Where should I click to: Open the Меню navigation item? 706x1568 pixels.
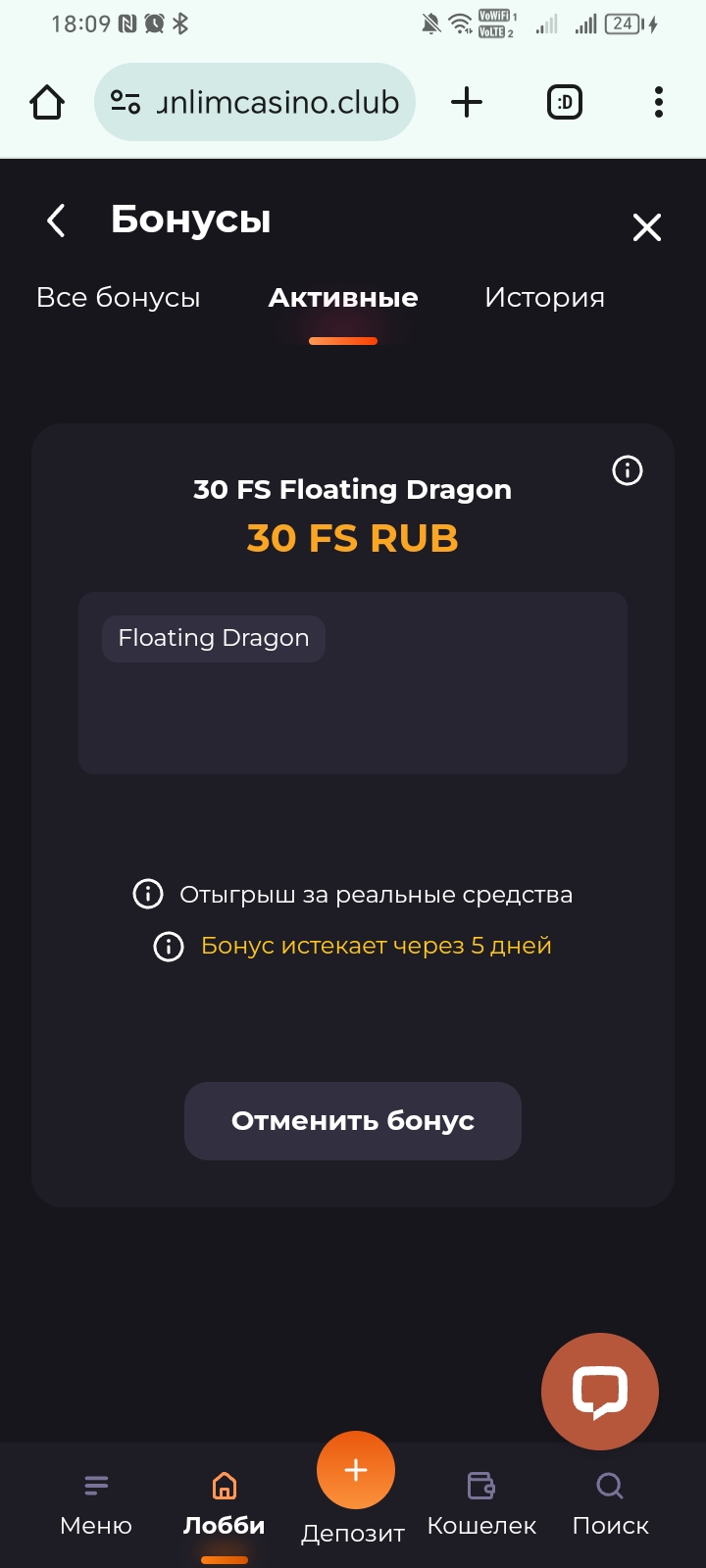click(96, 1504)
